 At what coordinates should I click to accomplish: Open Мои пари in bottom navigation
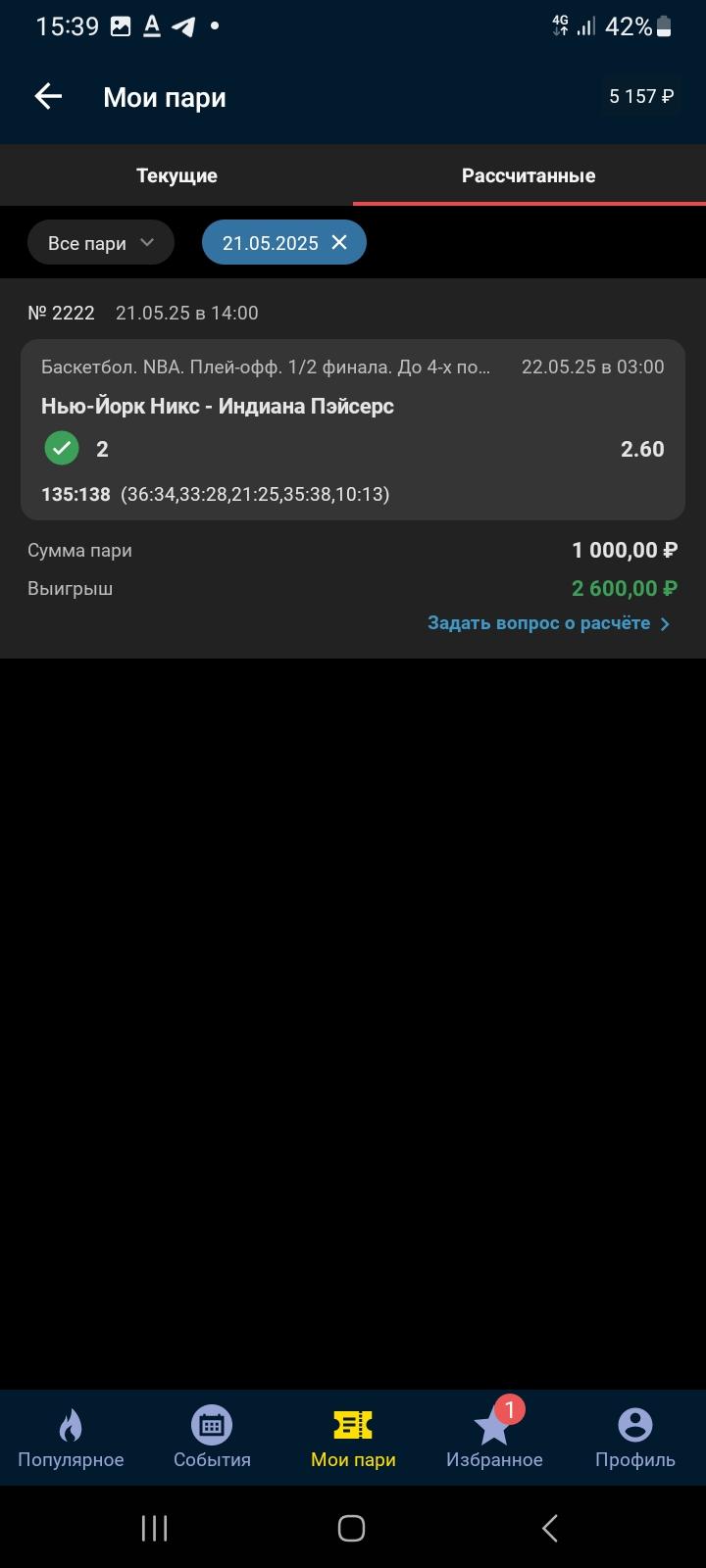pos(353,1438)
